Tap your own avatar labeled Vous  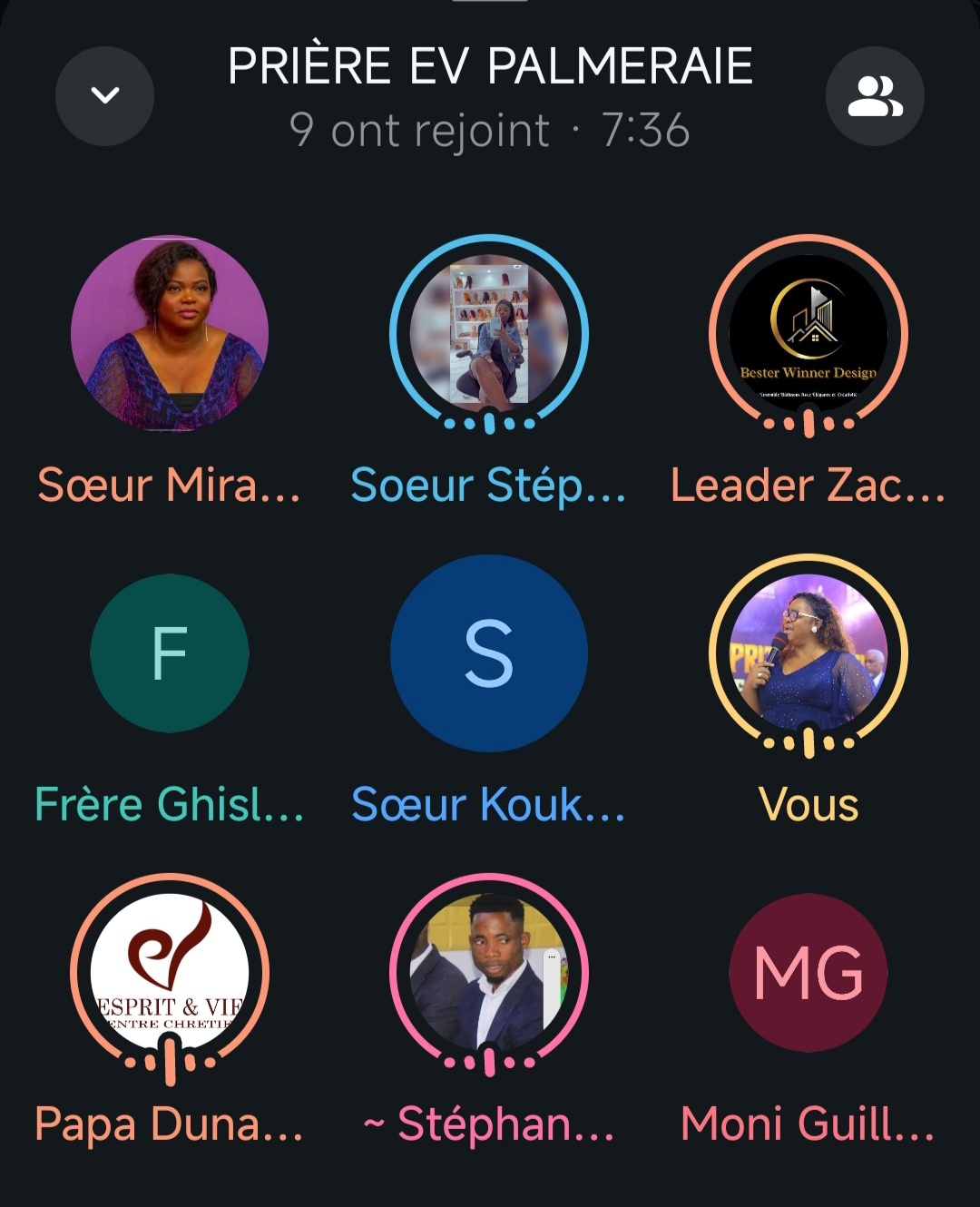point(808,653)
